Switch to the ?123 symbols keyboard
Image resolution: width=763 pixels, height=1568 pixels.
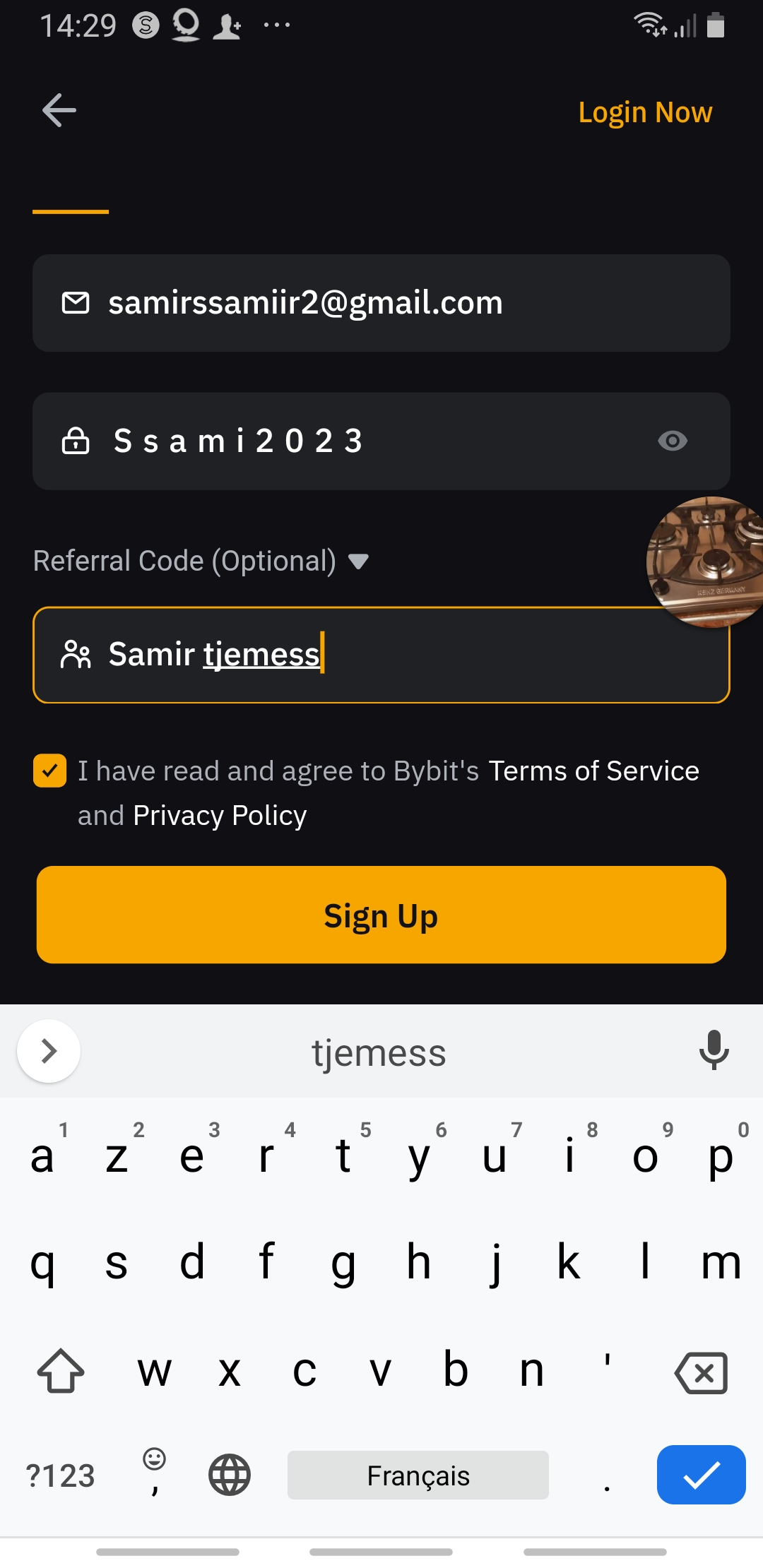click(x=60, y=1476)
